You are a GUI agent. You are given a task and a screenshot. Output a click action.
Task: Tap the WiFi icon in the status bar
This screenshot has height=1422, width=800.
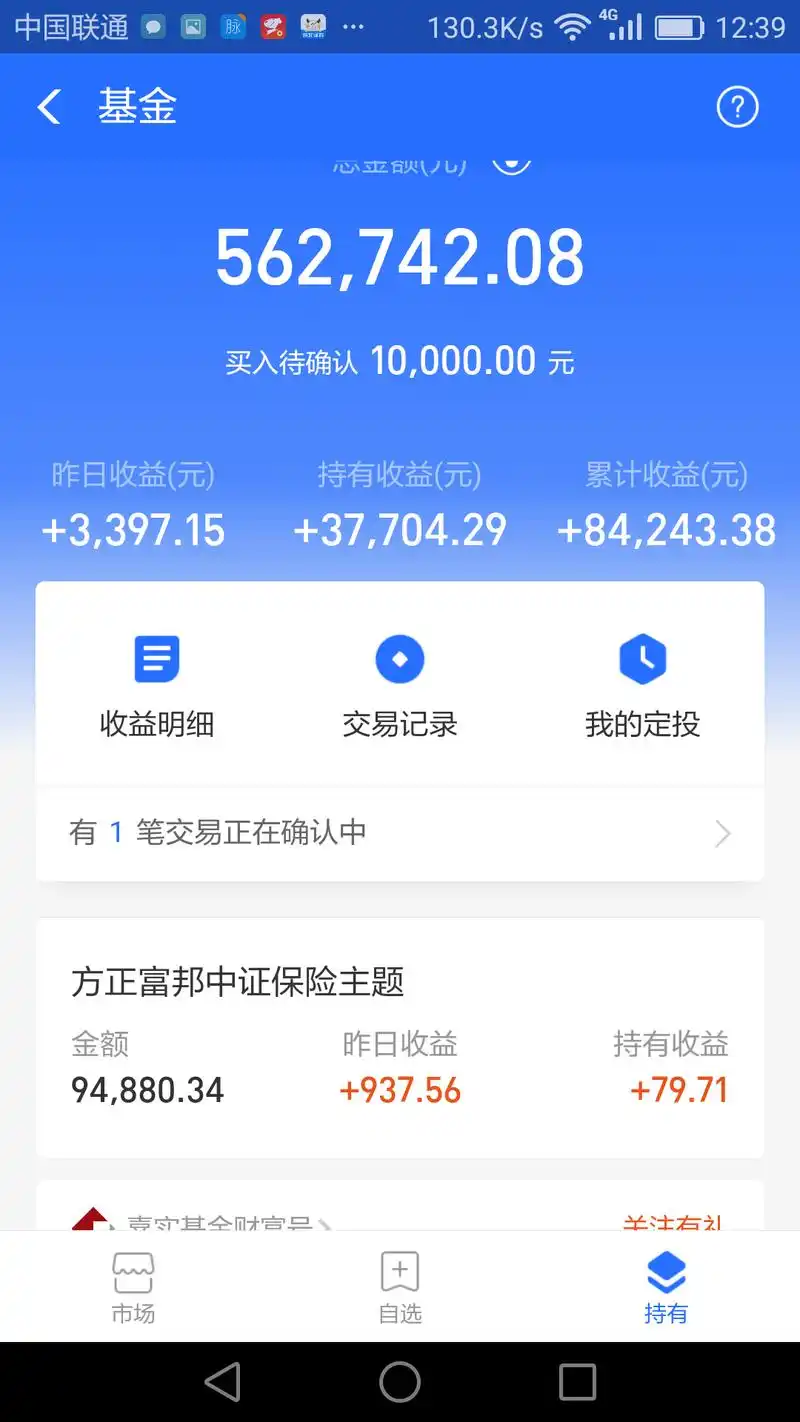572,28
